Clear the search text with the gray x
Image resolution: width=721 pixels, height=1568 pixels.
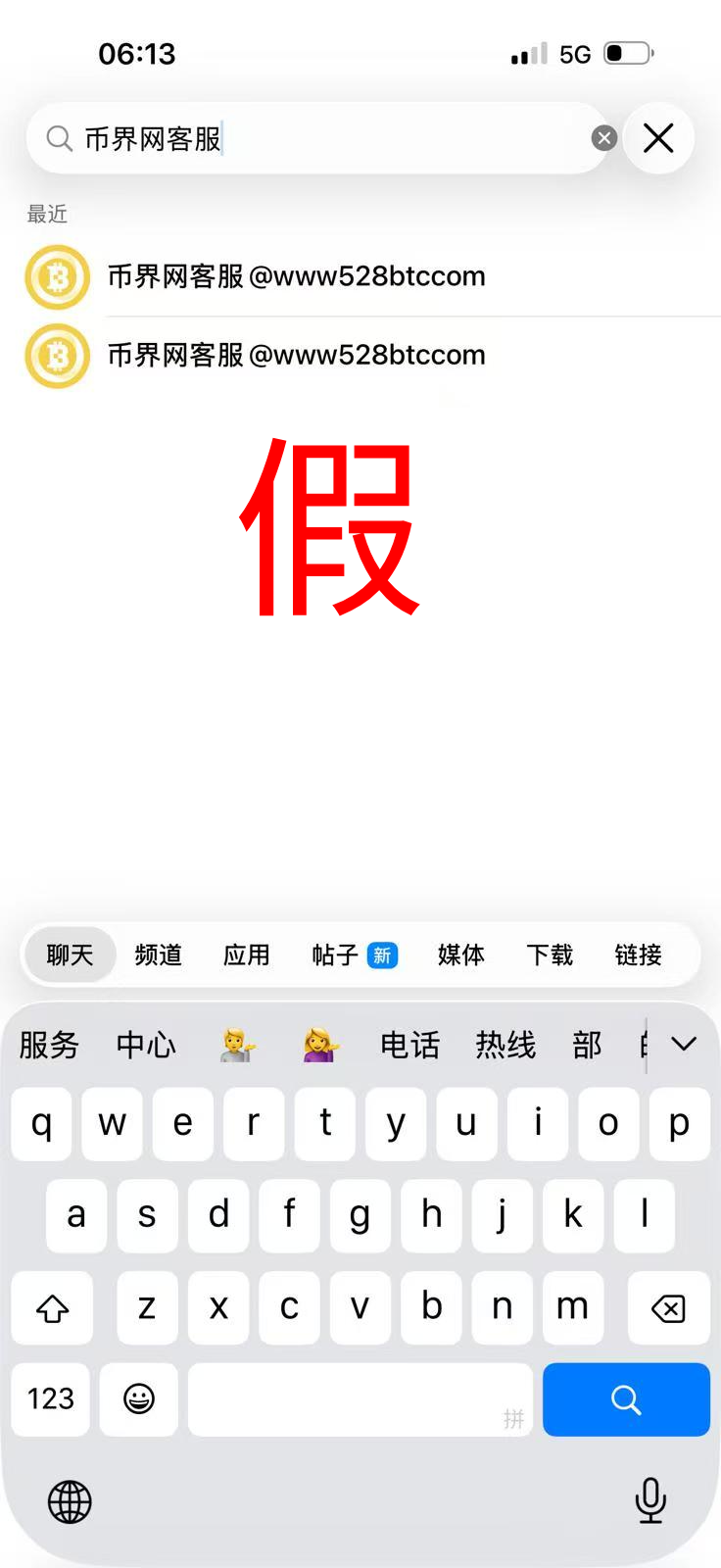(604, 138)
